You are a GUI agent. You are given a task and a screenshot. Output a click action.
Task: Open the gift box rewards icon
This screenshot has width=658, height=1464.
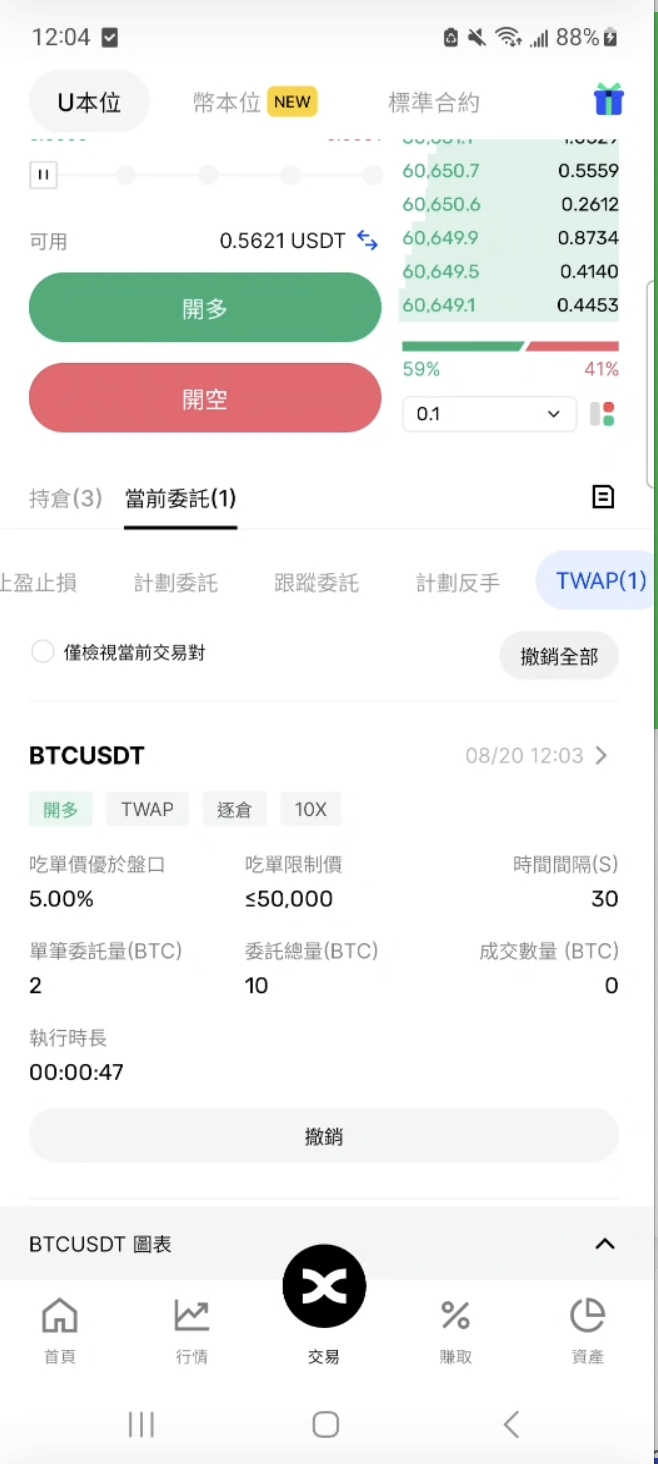[608, 101]
